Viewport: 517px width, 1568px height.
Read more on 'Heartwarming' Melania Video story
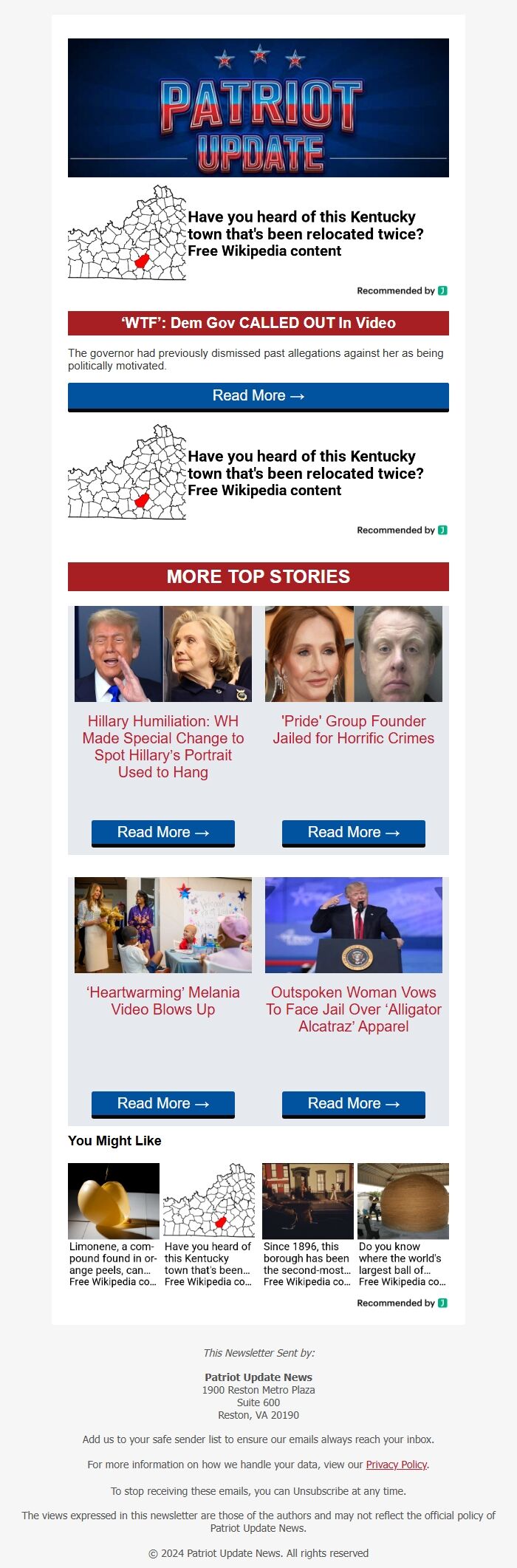click(162, 1104)
